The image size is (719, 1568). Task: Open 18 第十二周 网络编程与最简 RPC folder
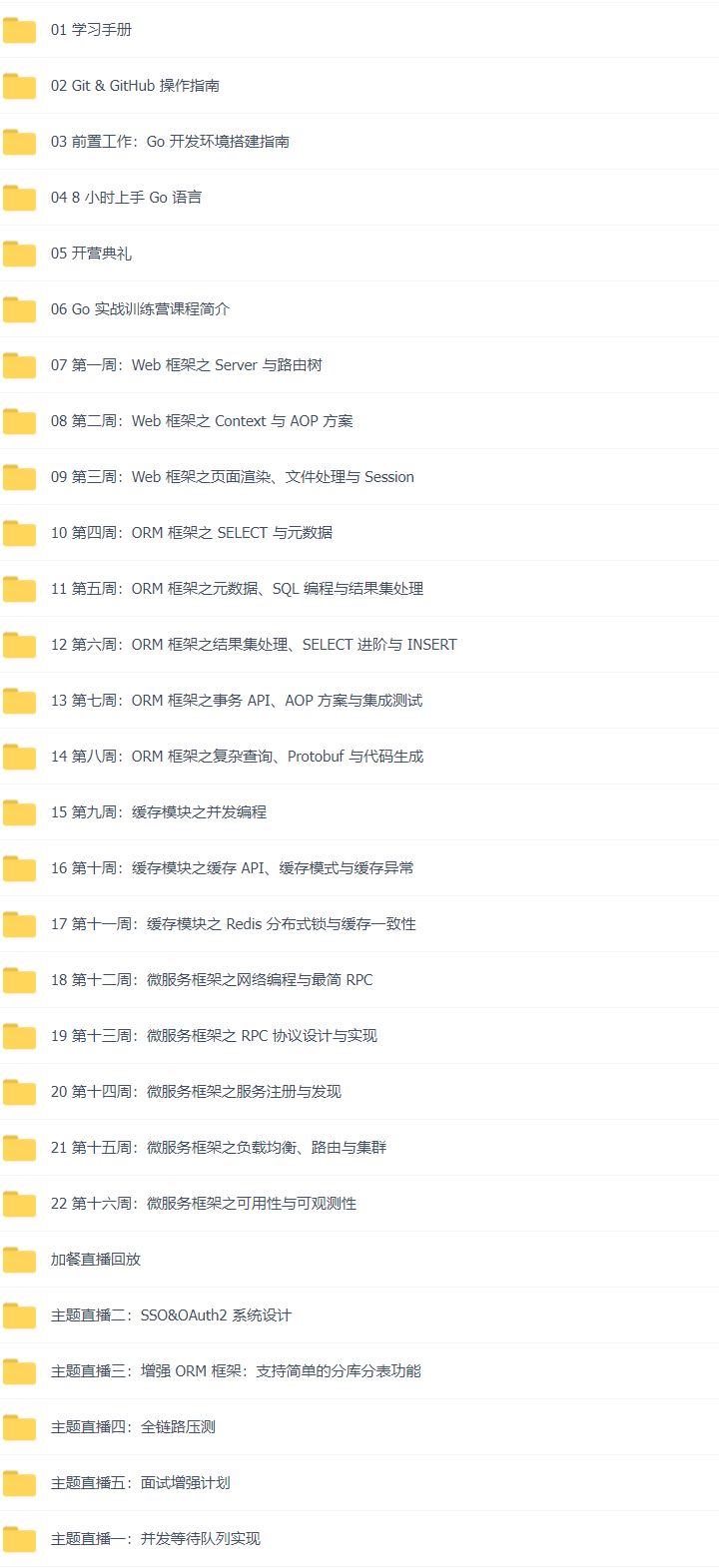pos(212,980)
